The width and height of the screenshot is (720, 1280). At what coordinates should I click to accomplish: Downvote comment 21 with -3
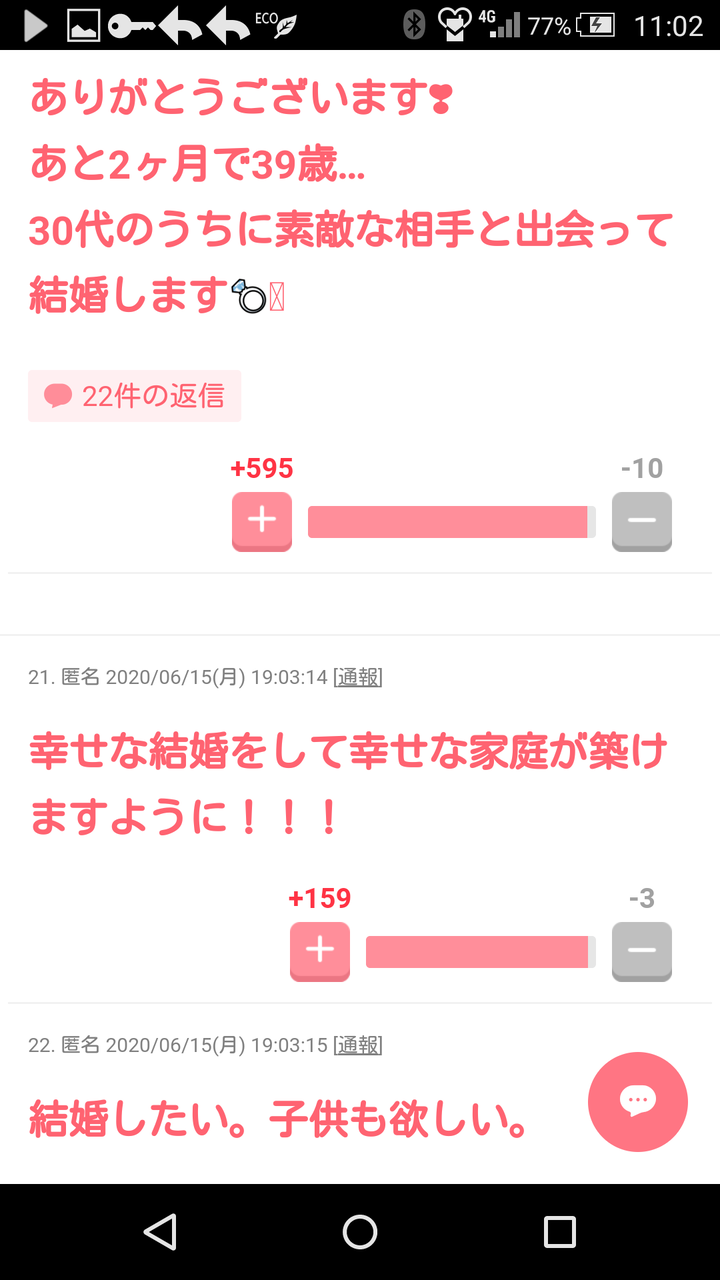641,950
